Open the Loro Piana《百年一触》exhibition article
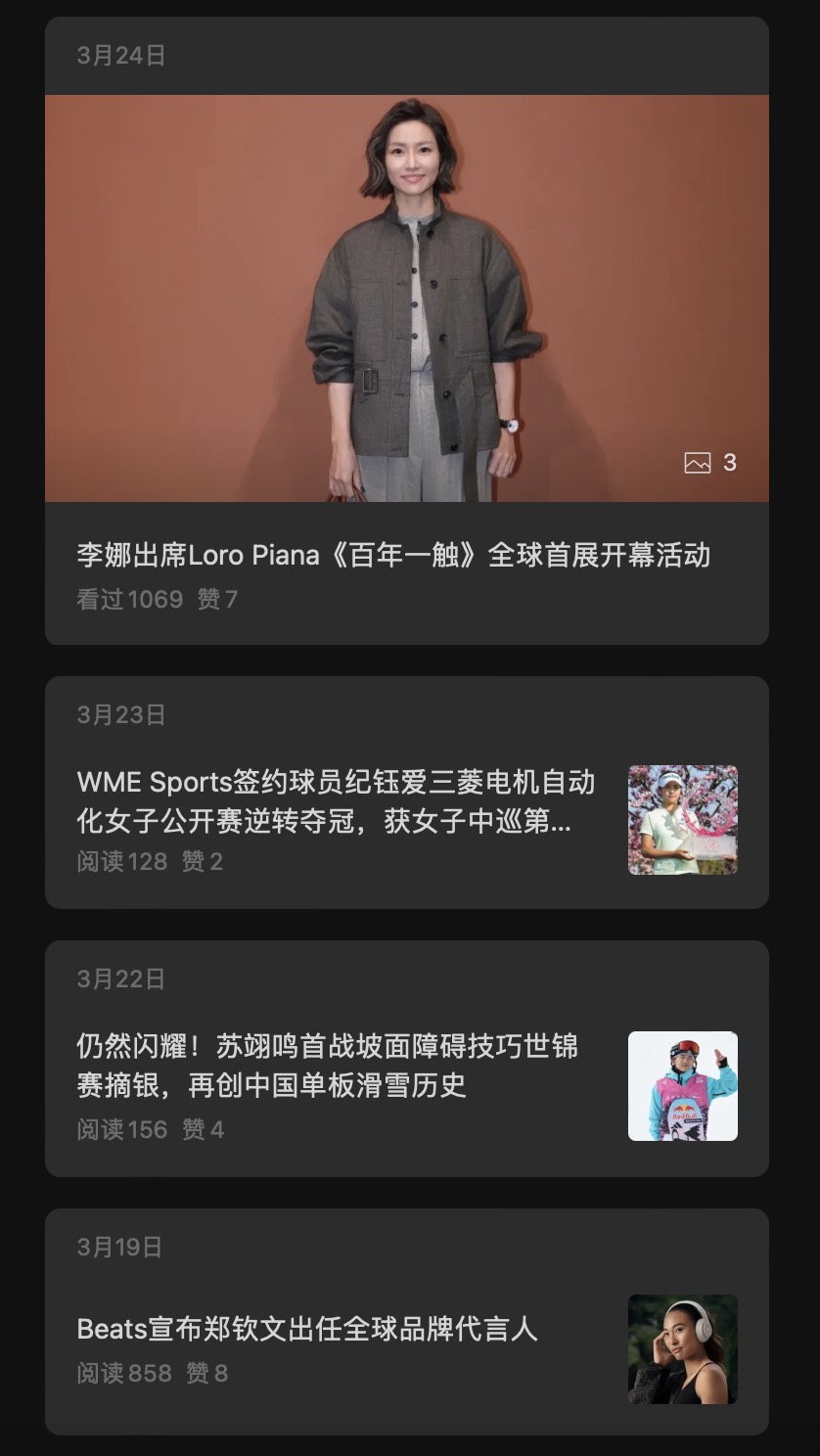 [x=393, y=556]
